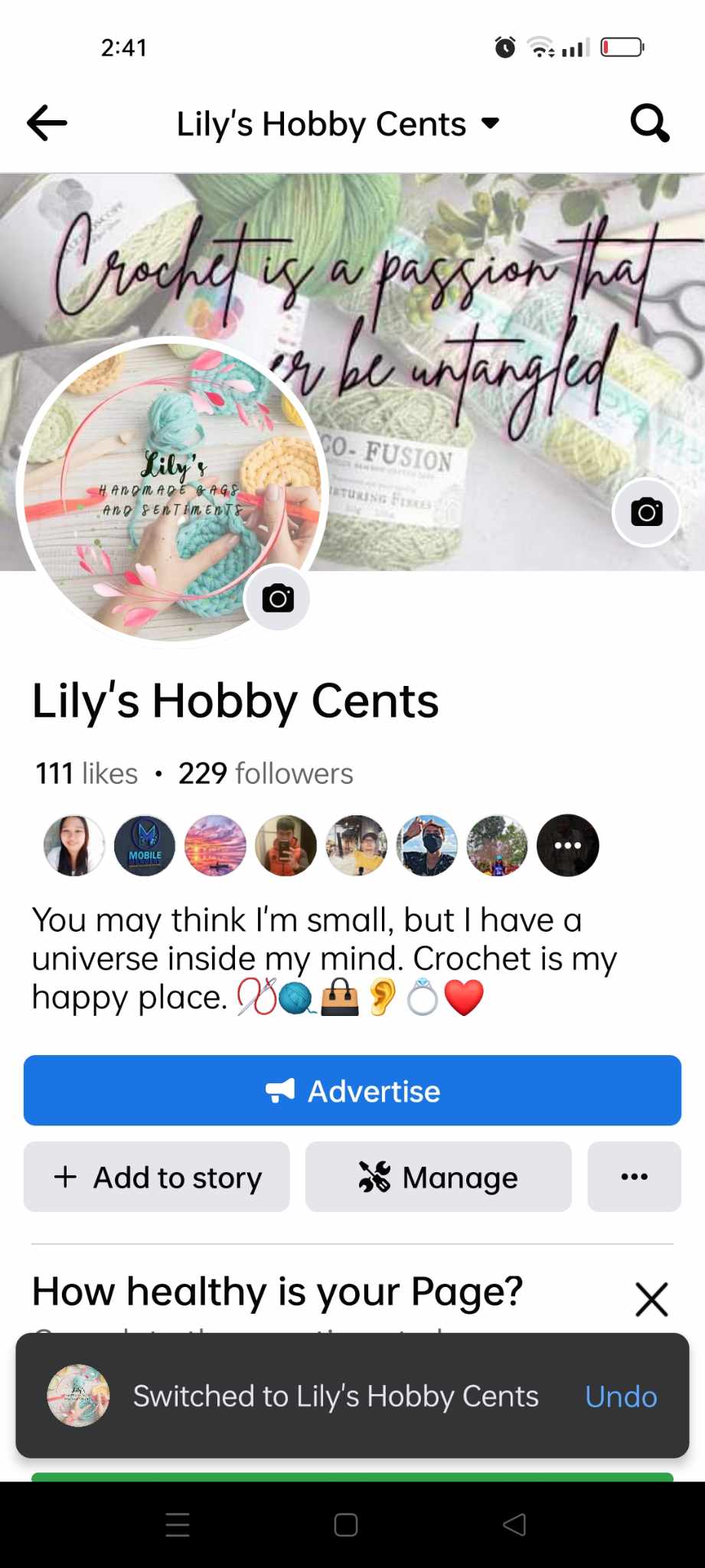Screen dimensions: 705x1568
Task: Open the system recent apps button
Action: coord(178,1524)
